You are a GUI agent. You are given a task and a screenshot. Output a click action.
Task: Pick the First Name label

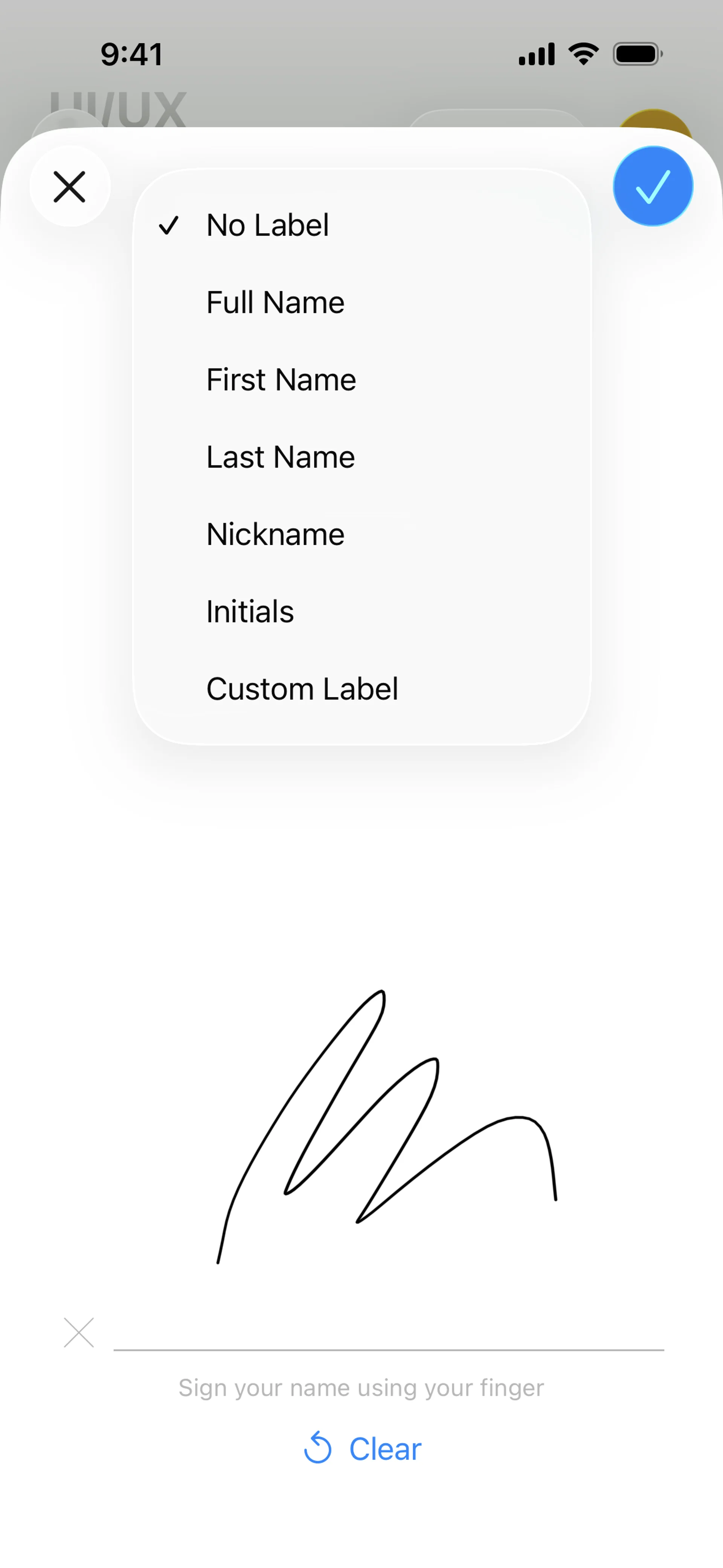coord(361,380)
